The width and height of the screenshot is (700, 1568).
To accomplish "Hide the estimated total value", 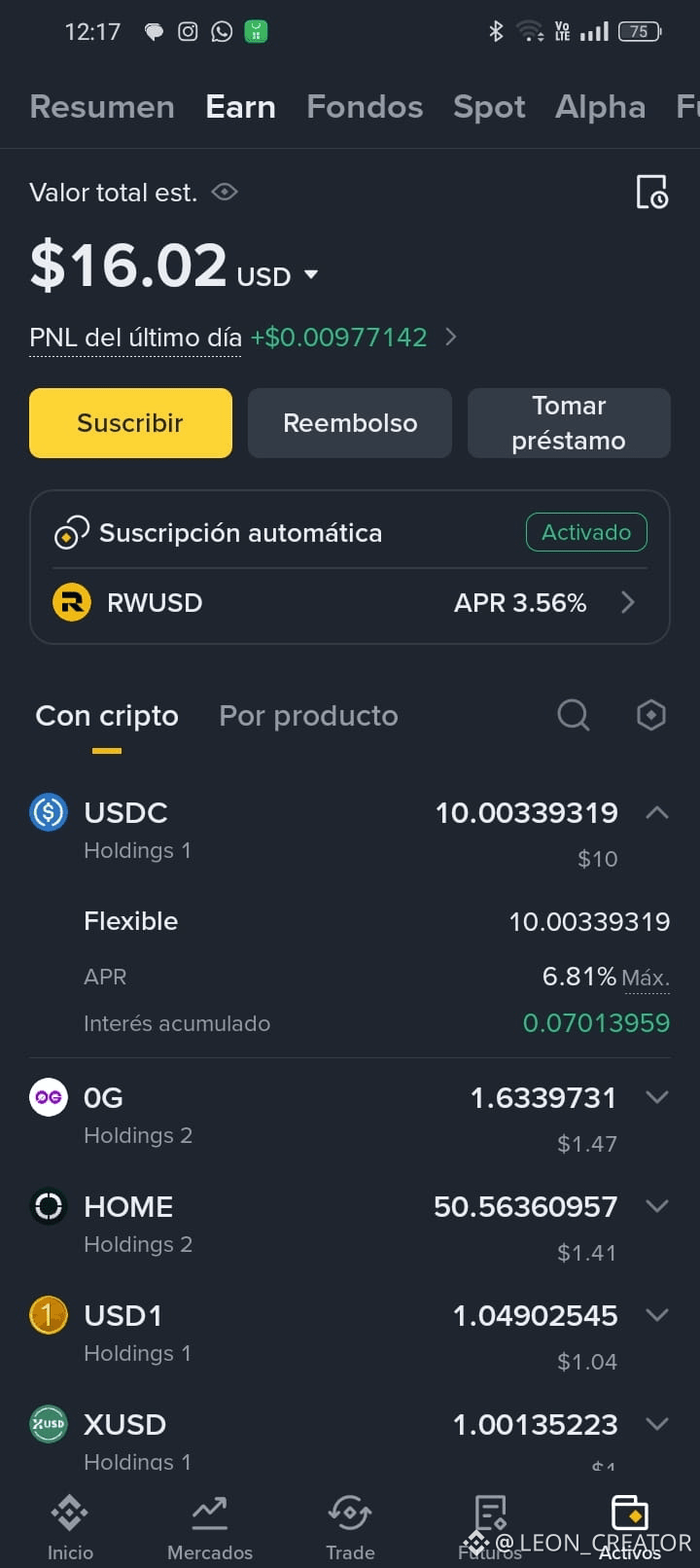I will (x=225, y=192).
